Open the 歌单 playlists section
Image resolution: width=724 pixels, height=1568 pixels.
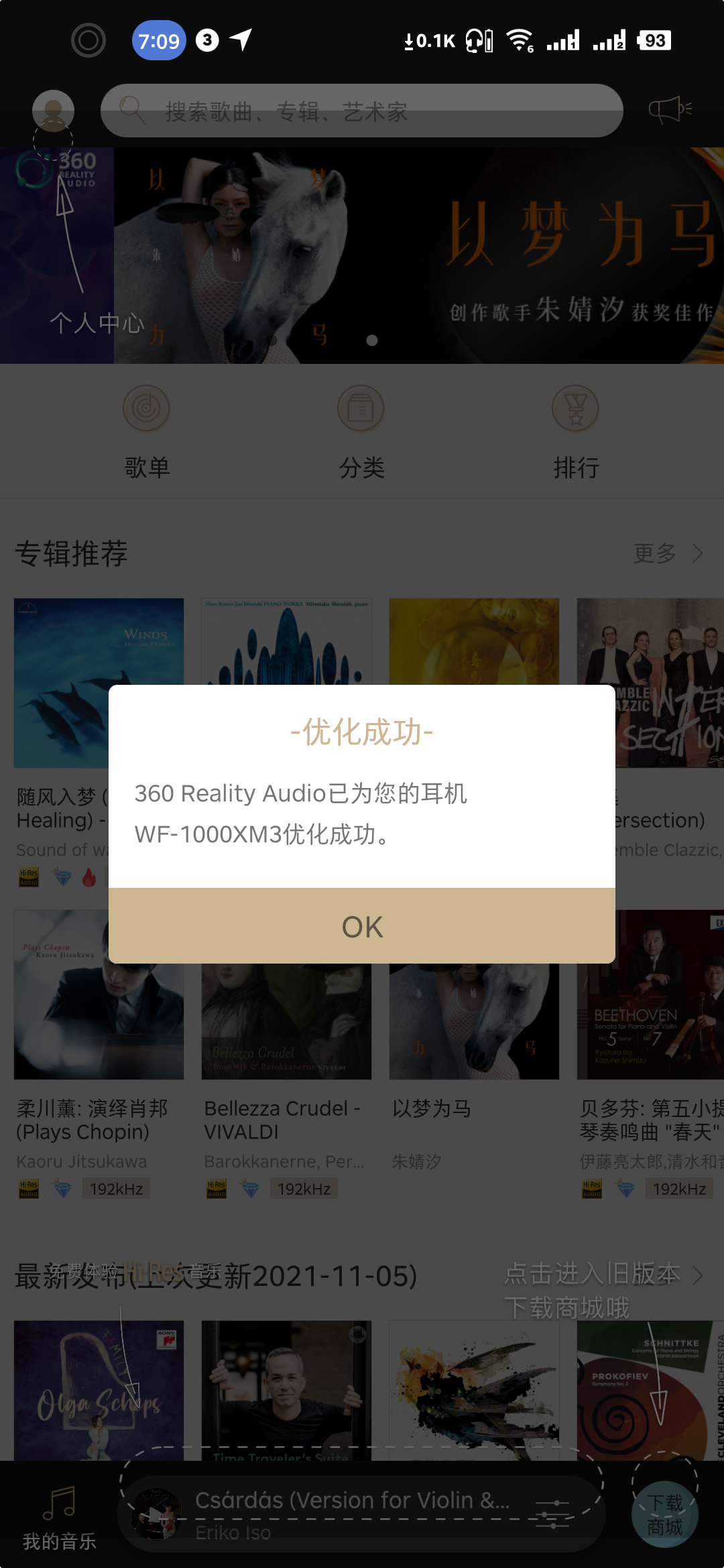tap(147, 432)
